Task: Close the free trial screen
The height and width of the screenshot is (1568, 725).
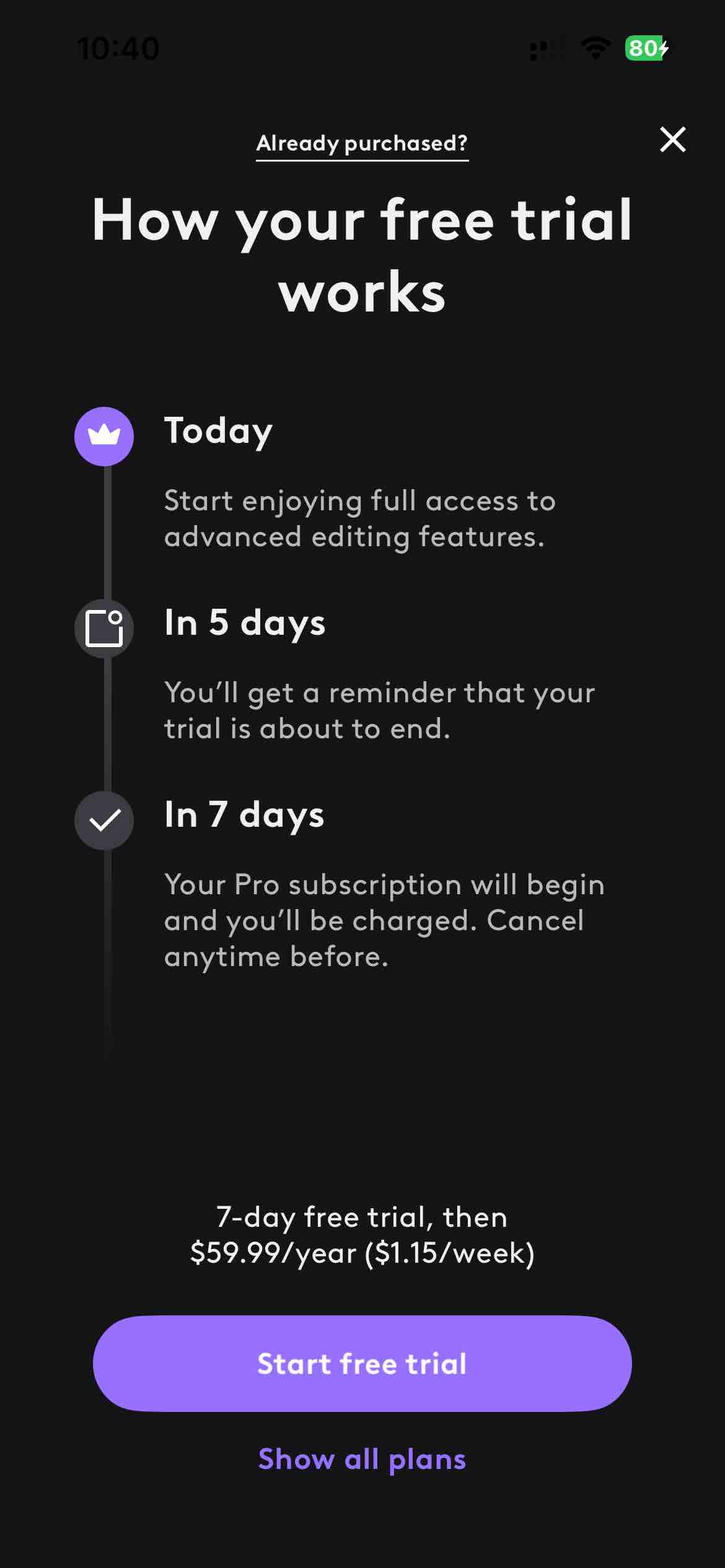Action: (x=672, y=139)
